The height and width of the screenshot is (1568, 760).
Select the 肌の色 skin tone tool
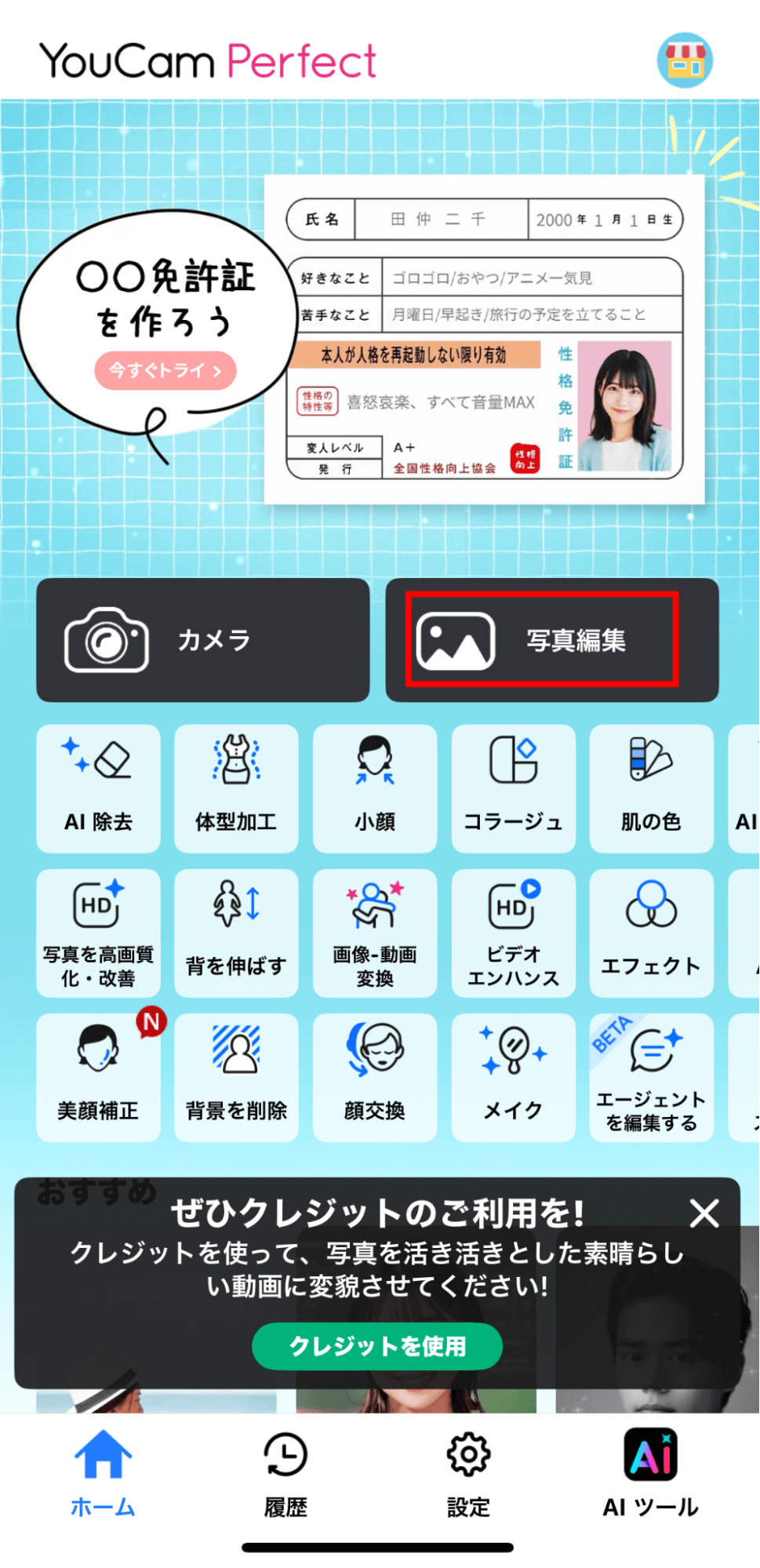point(651,788)
